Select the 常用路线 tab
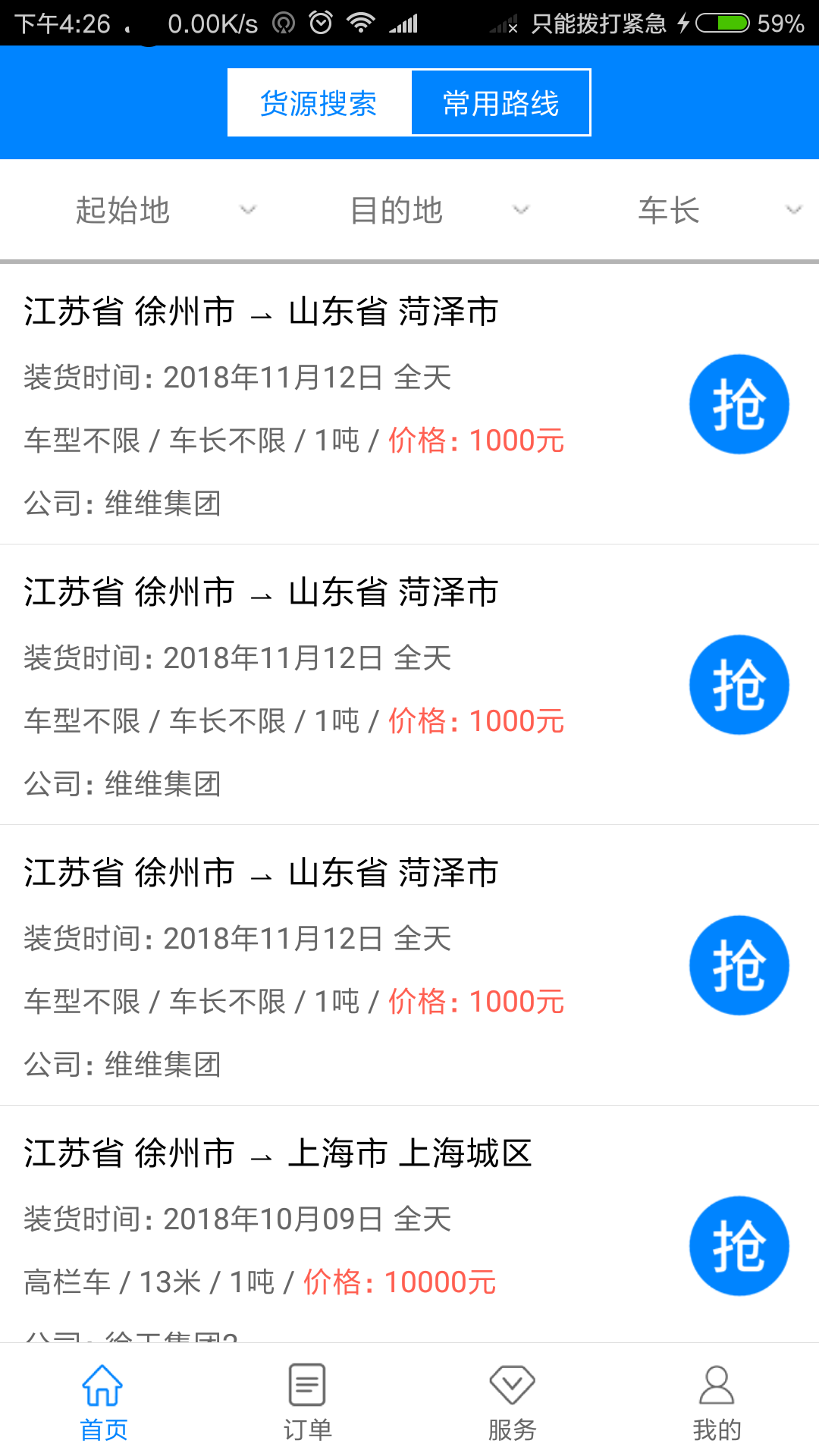 (x=500, y=103)
